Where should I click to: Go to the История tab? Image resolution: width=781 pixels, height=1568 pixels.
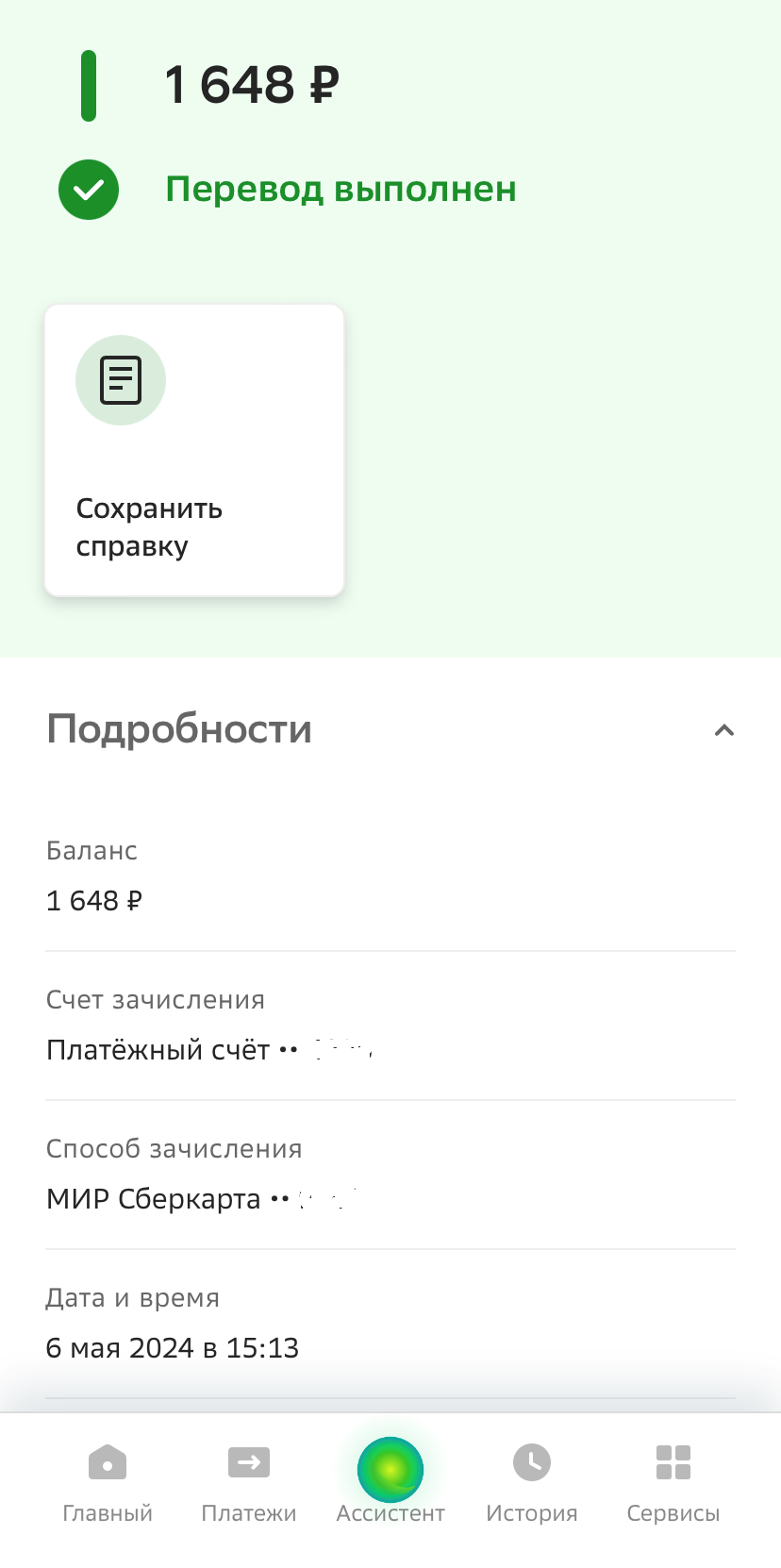(x=532, y=1481)
